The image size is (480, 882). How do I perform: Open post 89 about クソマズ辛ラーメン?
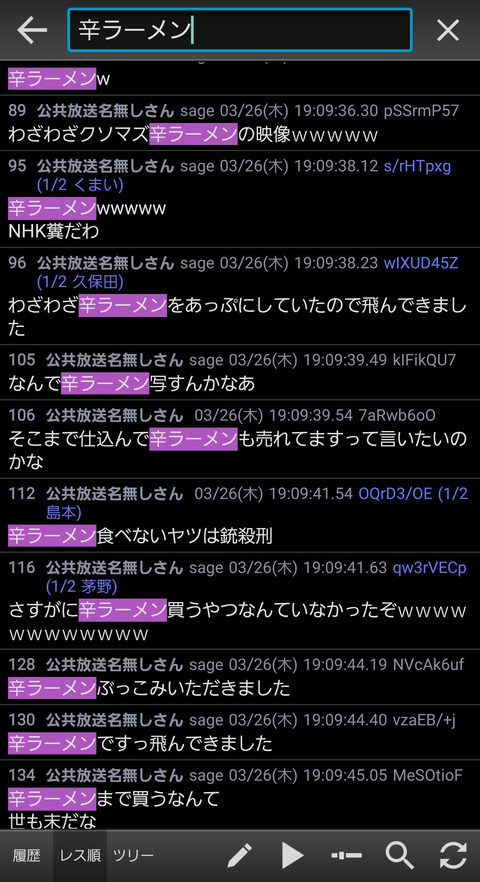[x=240, y=123]
